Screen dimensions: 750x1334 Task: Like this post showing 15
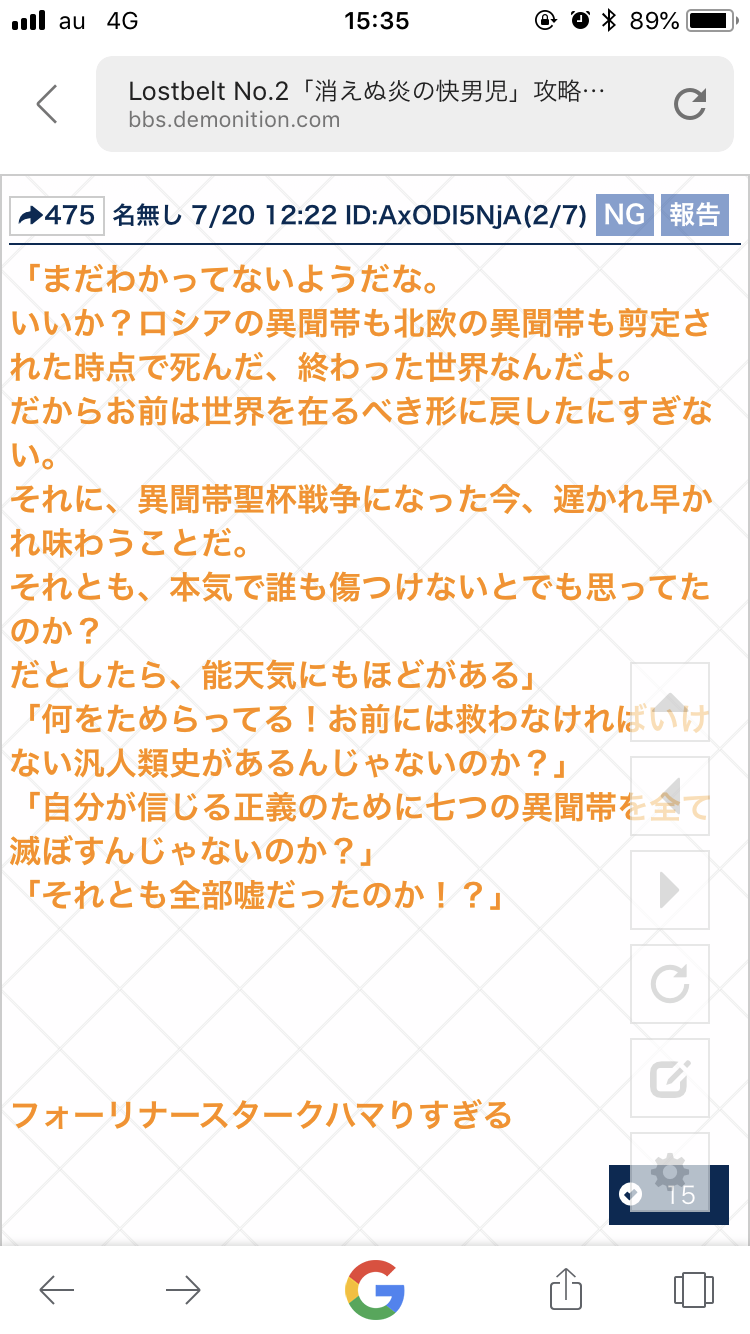click(668, 1194)
